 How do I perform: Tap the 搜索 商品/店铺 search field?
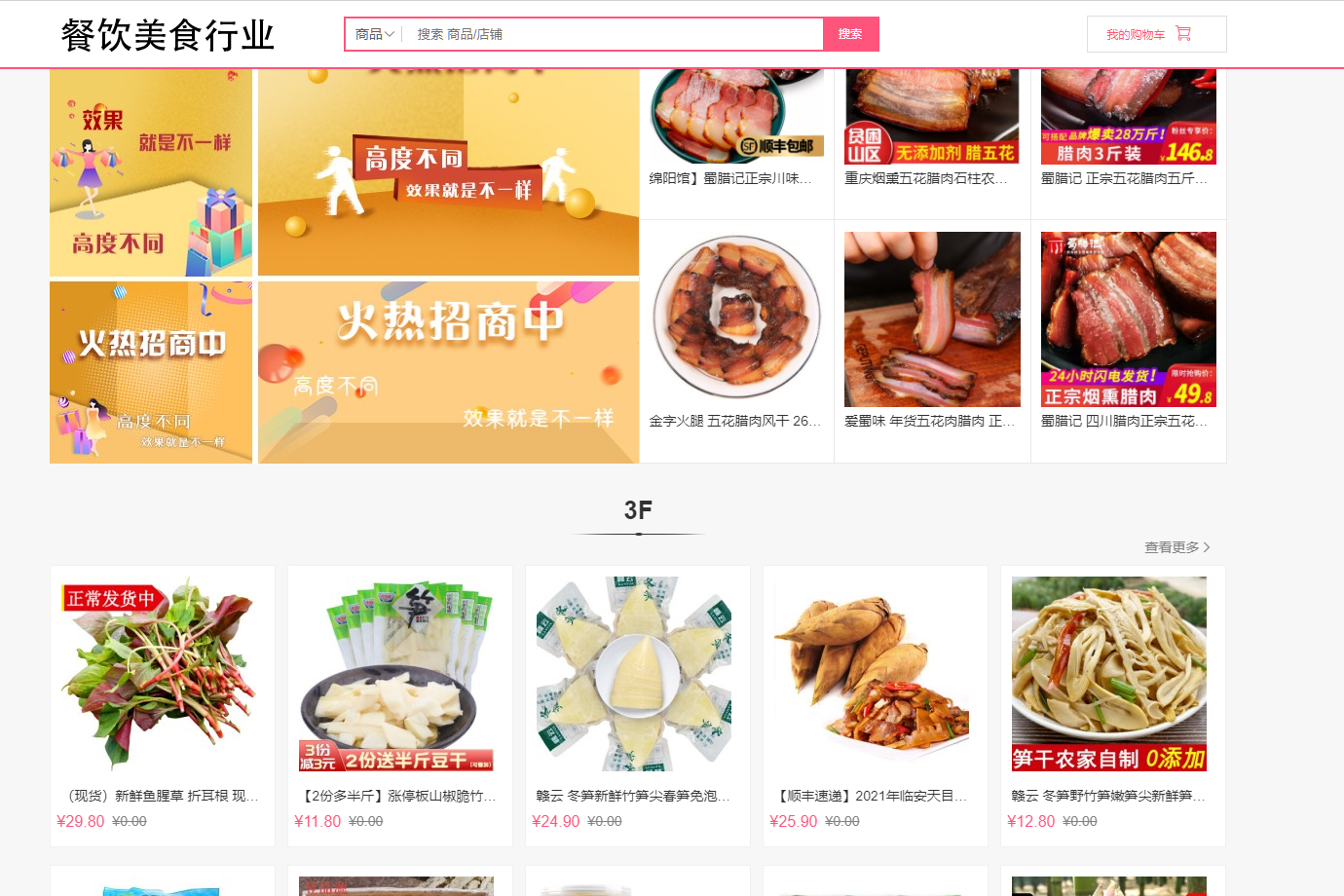click(614, 34)
